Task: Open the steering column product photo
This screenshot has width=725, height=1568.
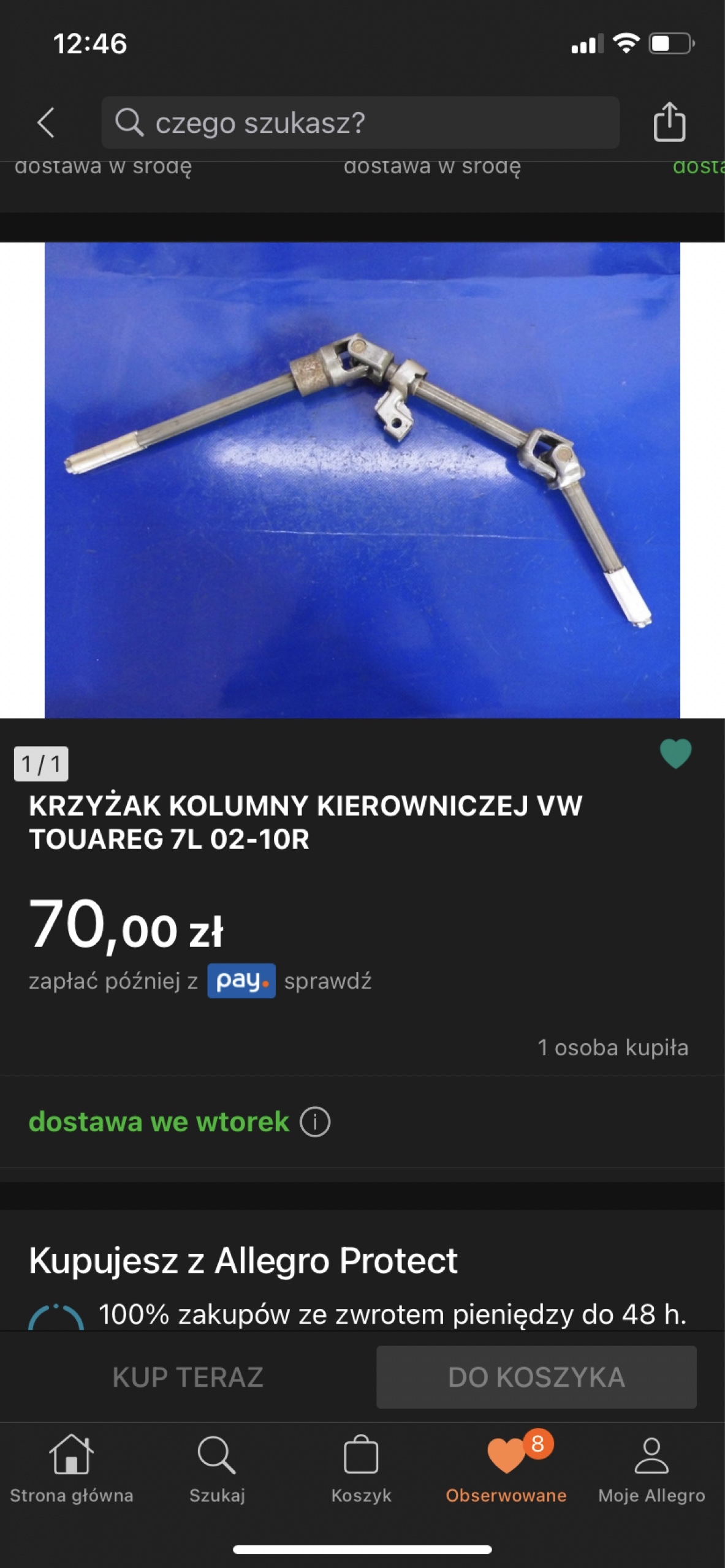Action: click(362, 480)
